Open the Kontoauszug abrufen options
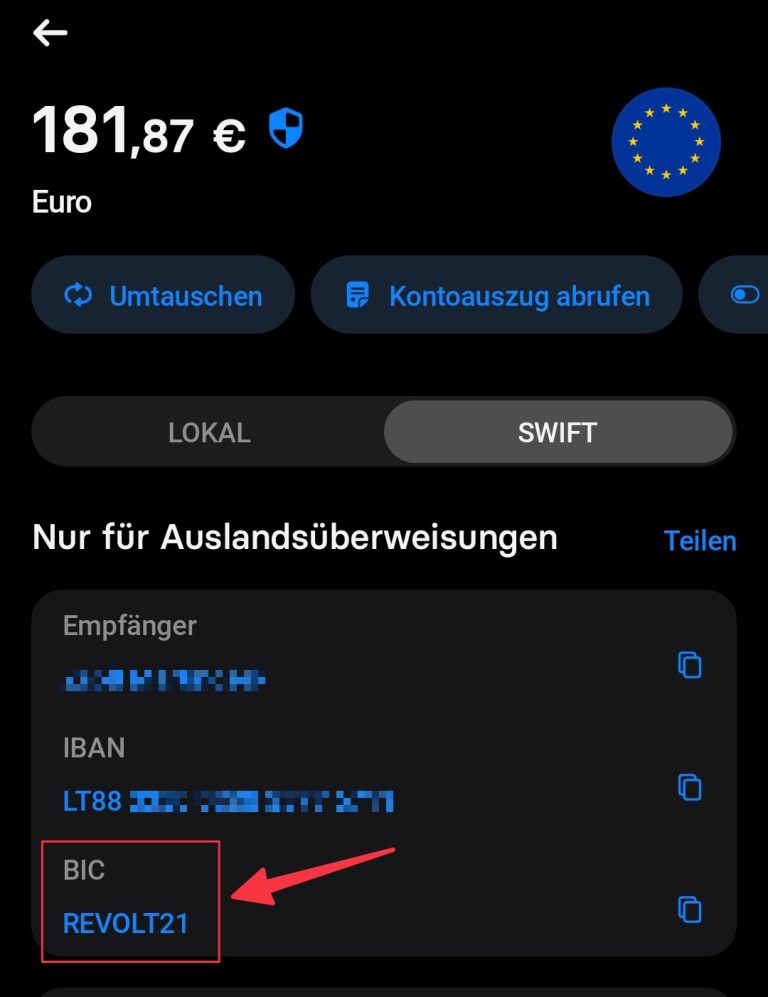 coord(496,294)
